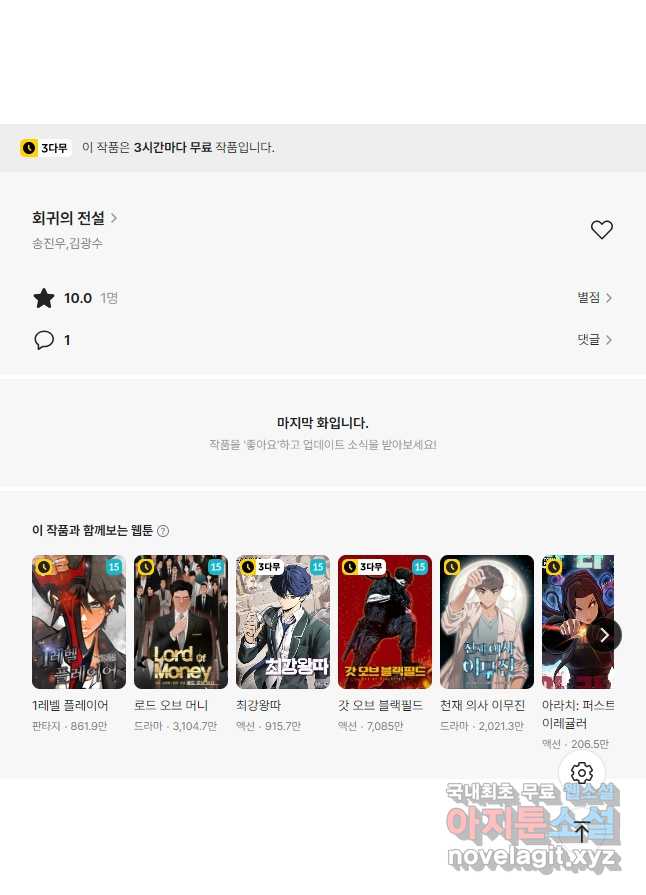Show info about 이 작품과 함께보는 웹툰

(163, 531)
